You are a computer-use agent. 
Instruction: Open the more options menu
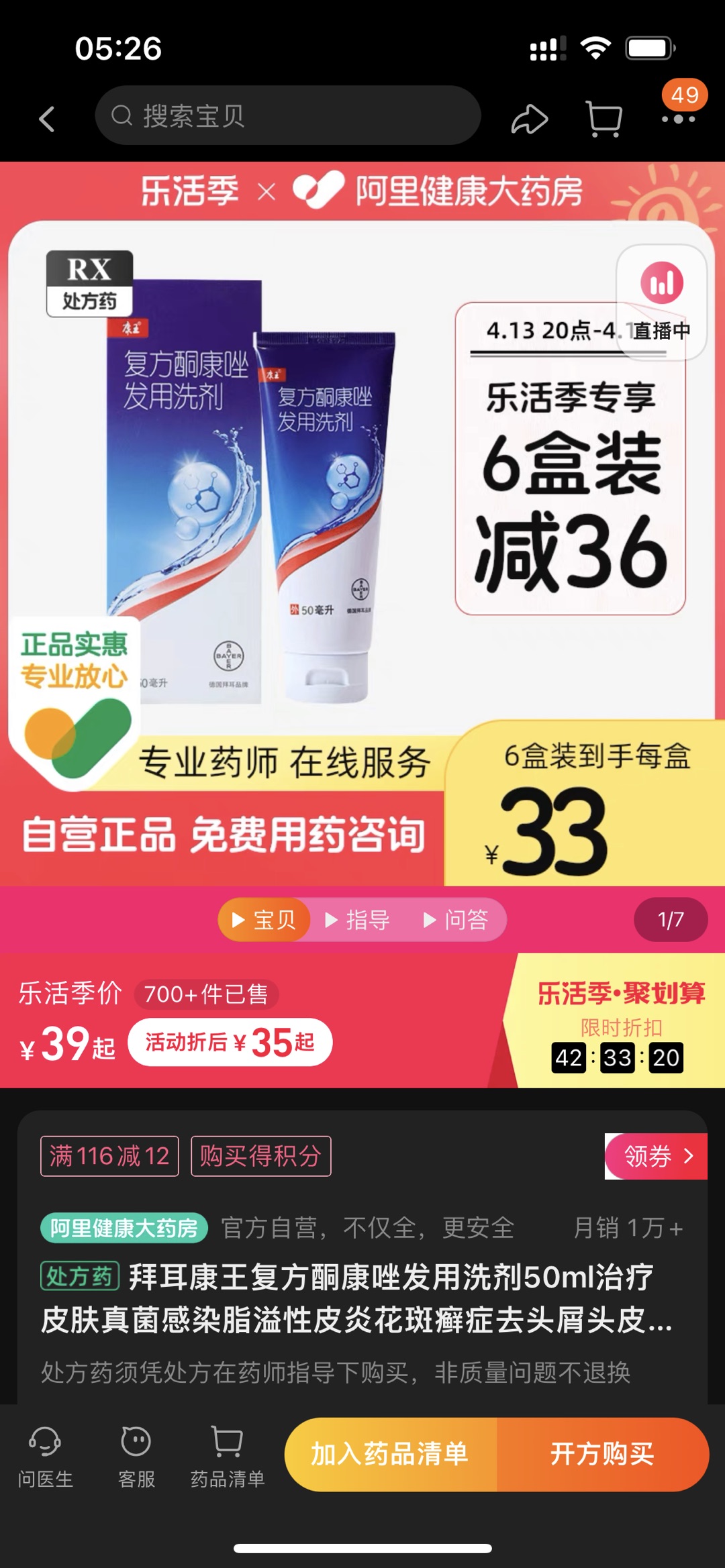[678, 118]
